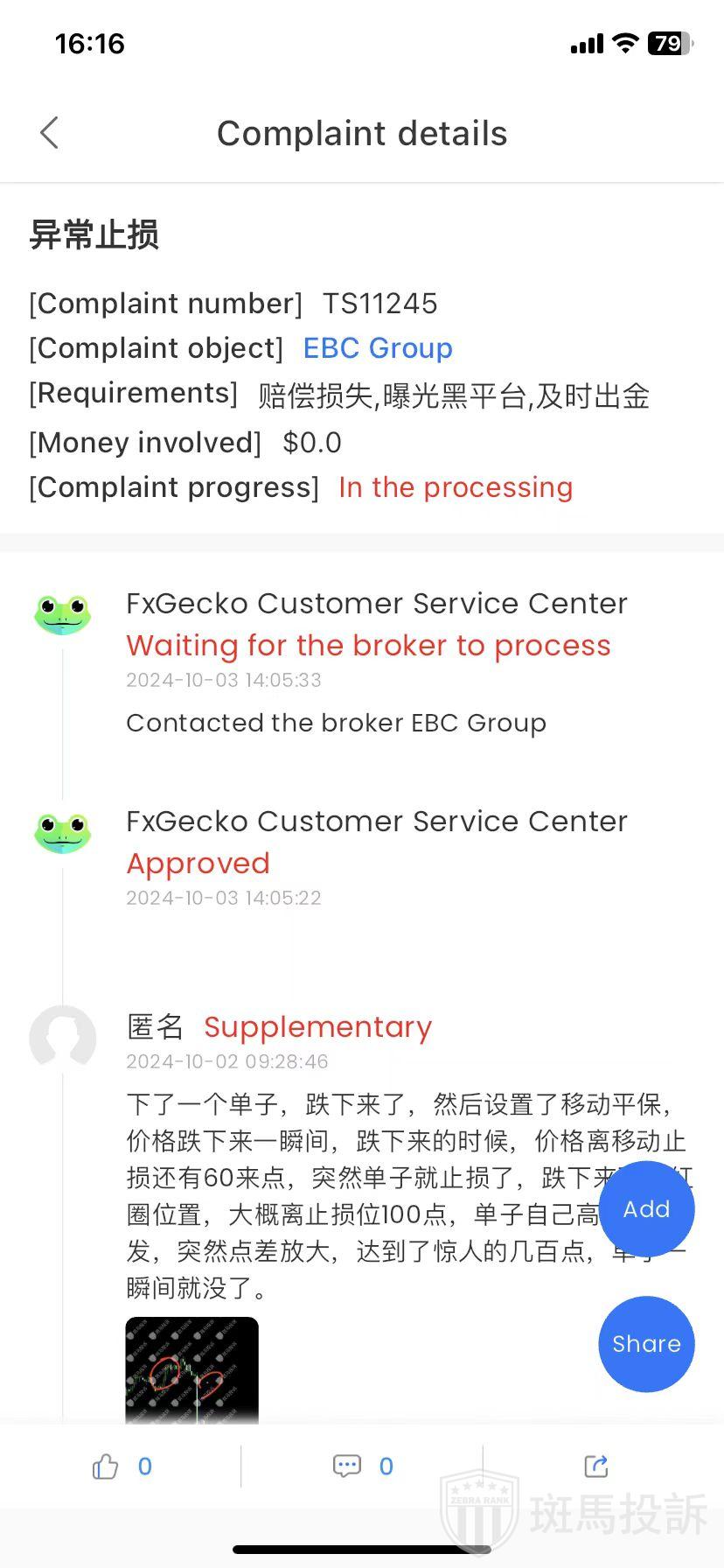The image size is (724, 1568).
Task: Tap the share arrow in bottom bar
Action: point(596,1466)
